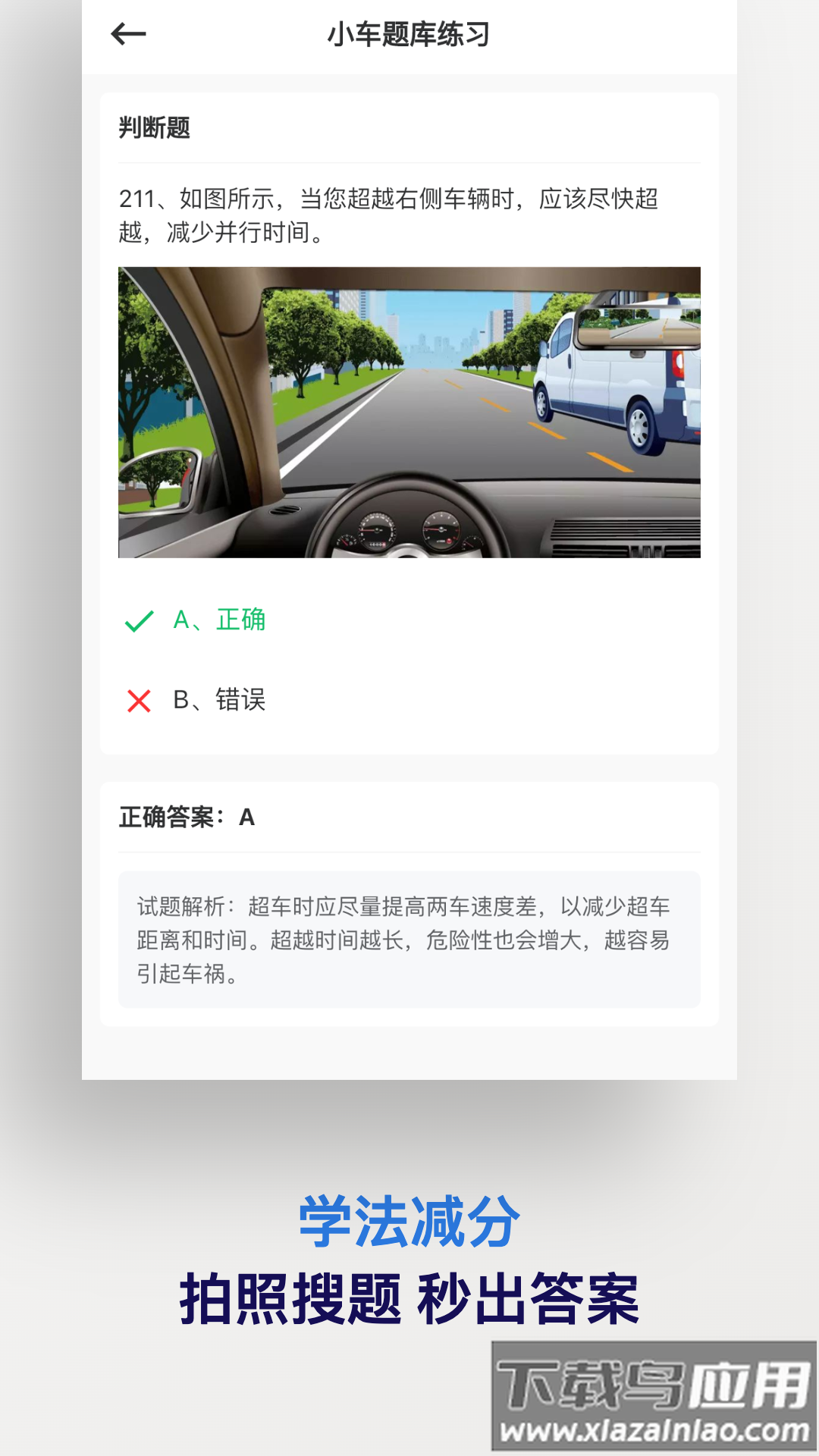The height and width of the screenshot is (1456, 819).
Task: Tap the question 211 scene thumbnail
Action: (409, 413)
